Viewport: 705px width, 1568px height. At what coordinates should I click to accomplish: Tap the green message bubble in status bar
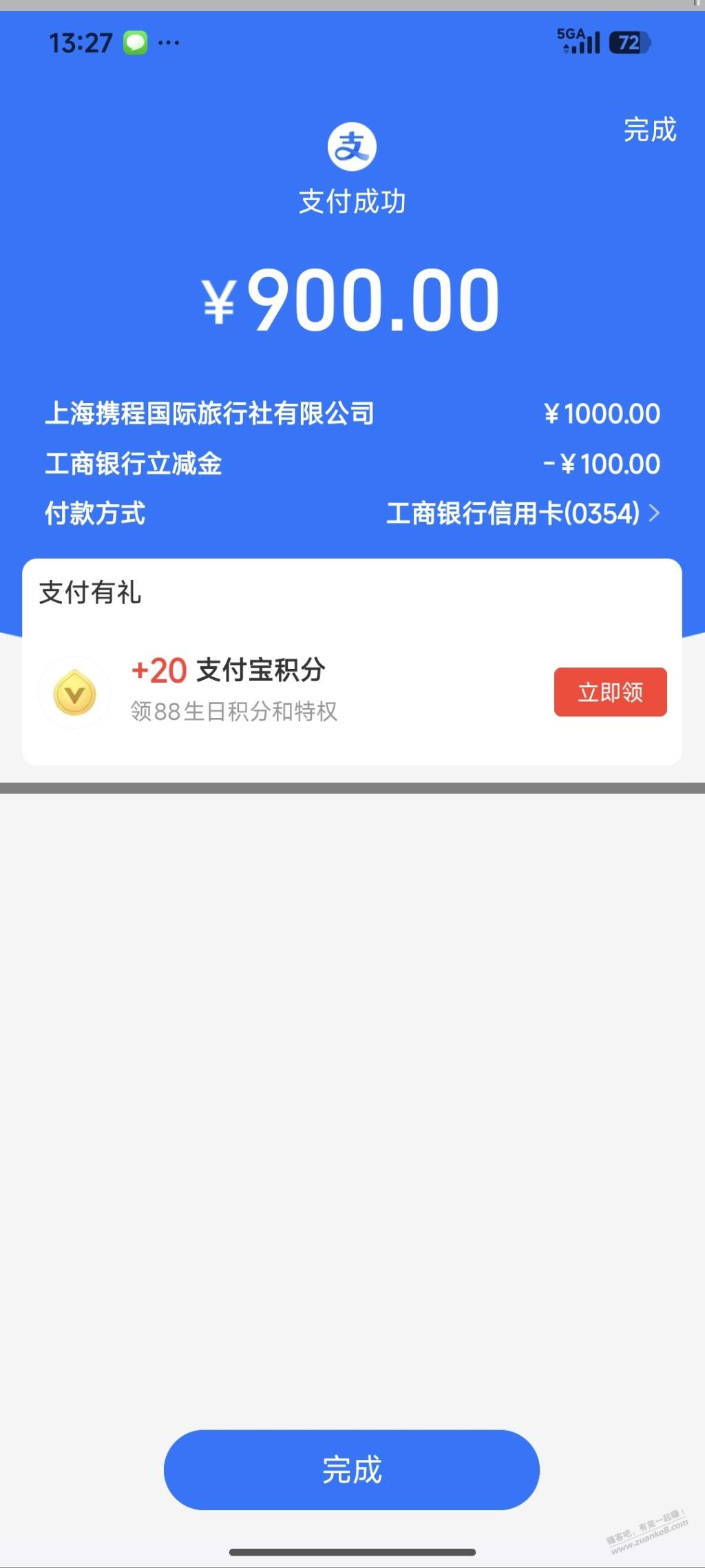point(135,42)
